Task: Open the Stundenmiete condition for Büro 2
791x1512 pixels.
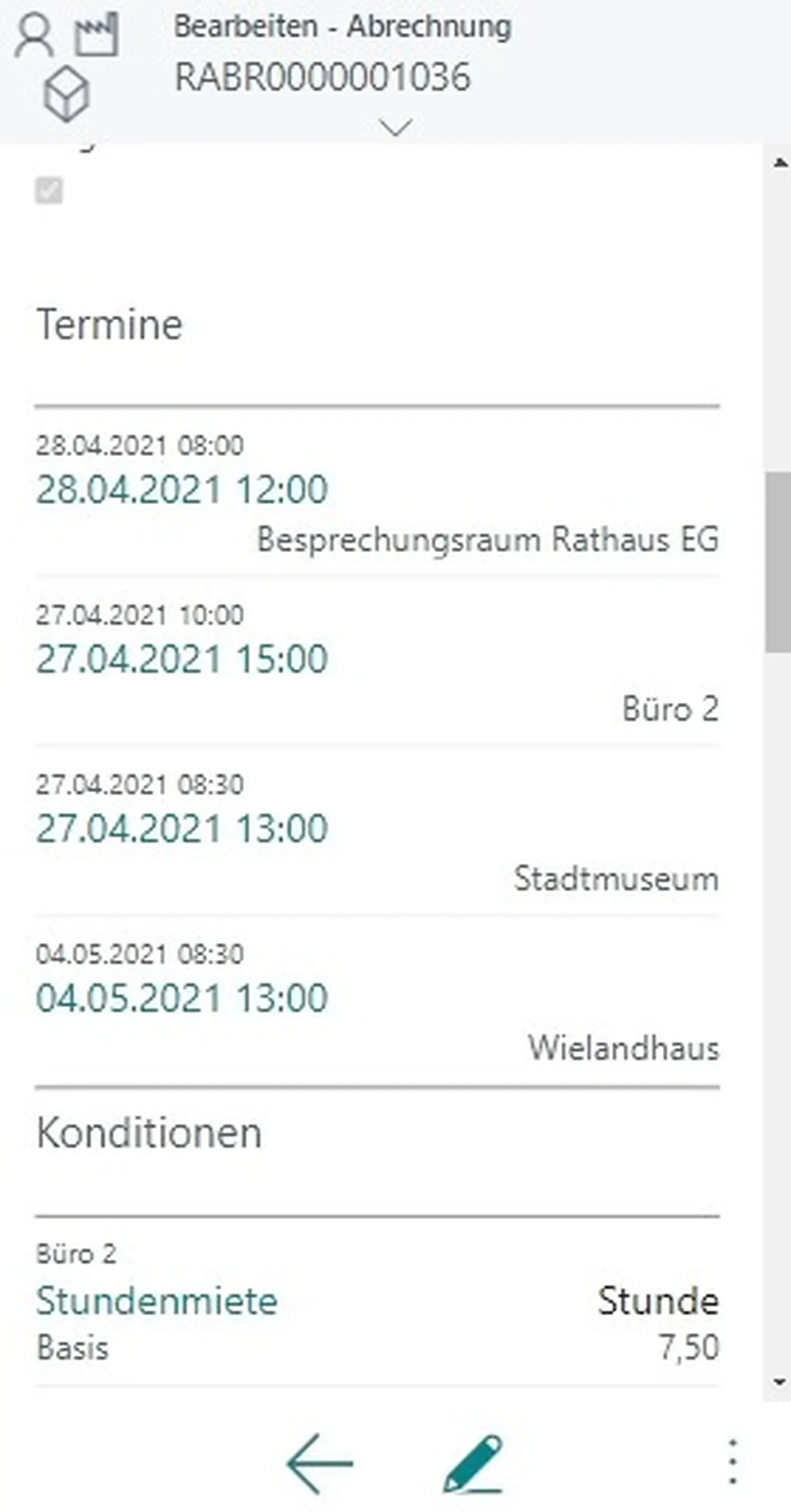Action: (157, 1301)
